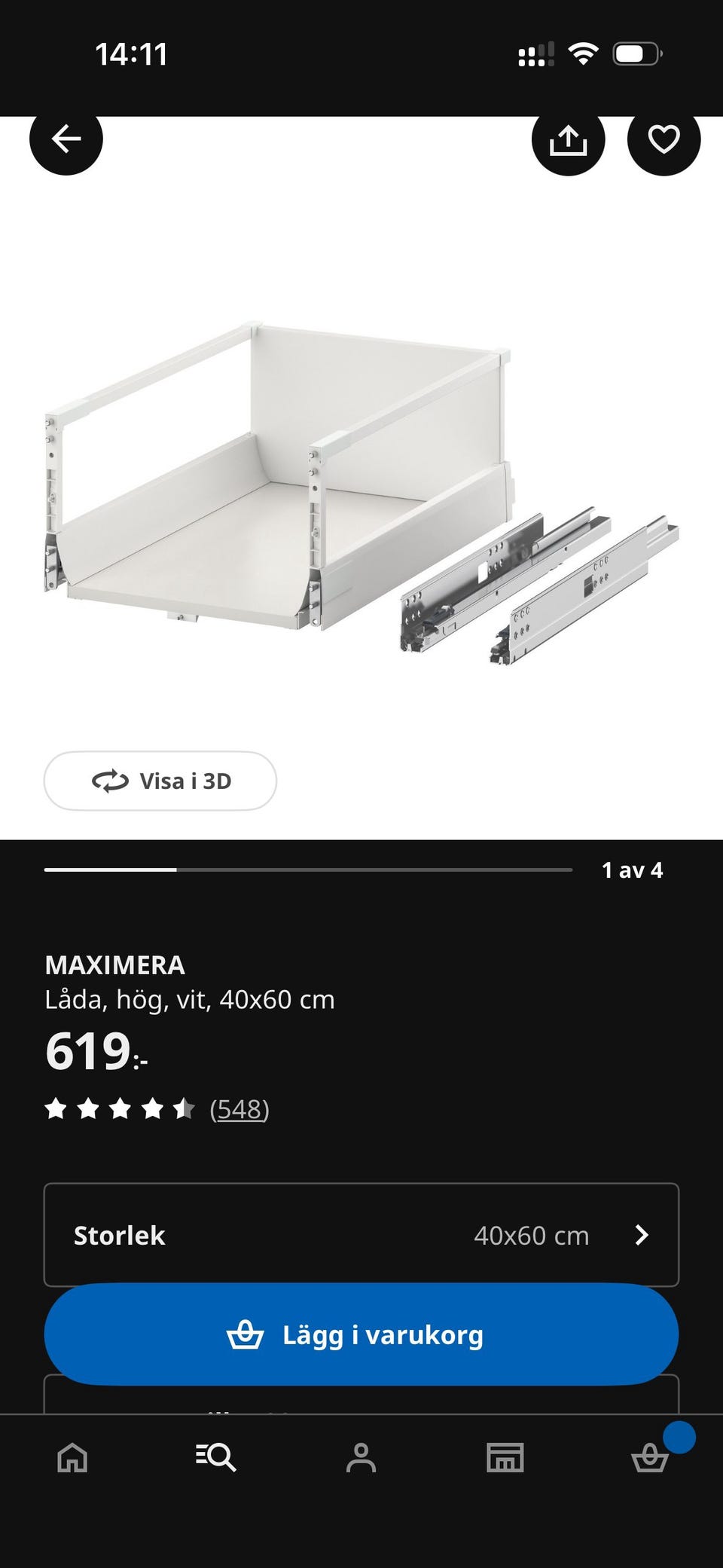Open the MAXIMERA drawer product image
The image size is (723, 1568).
(x=361, y=490)
